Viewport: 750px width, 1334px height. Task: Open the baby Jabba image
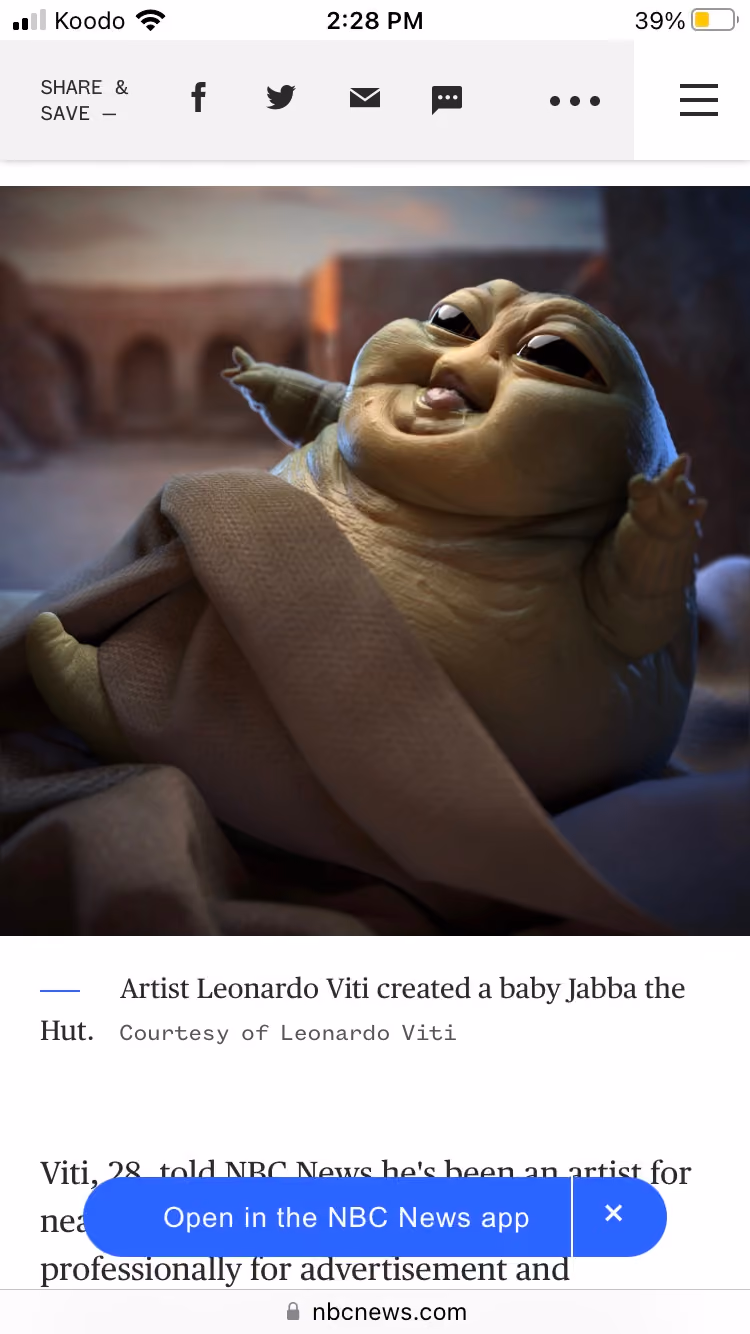point(375,561)
